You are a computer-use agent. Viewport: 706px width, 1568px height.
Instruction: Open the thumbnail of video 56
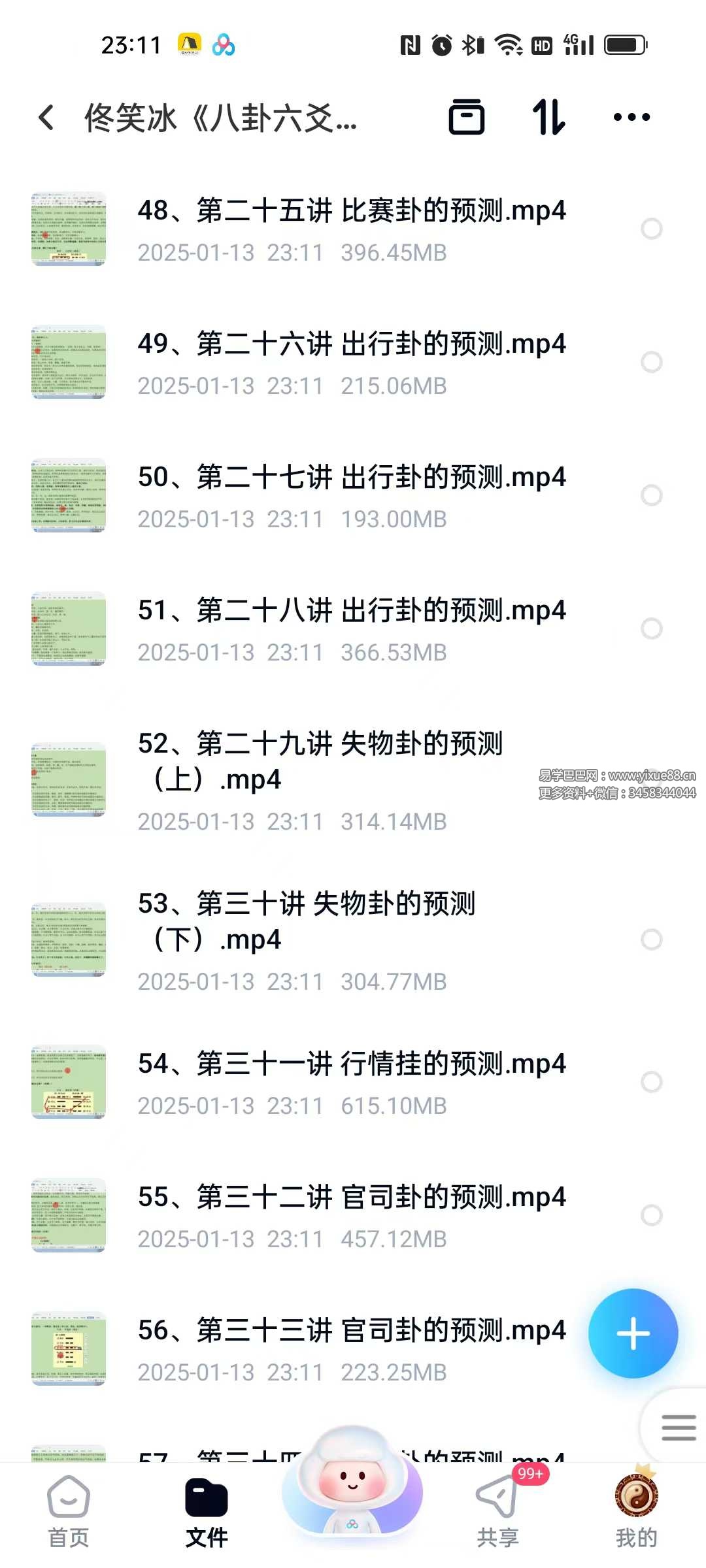click(69, 1348)
